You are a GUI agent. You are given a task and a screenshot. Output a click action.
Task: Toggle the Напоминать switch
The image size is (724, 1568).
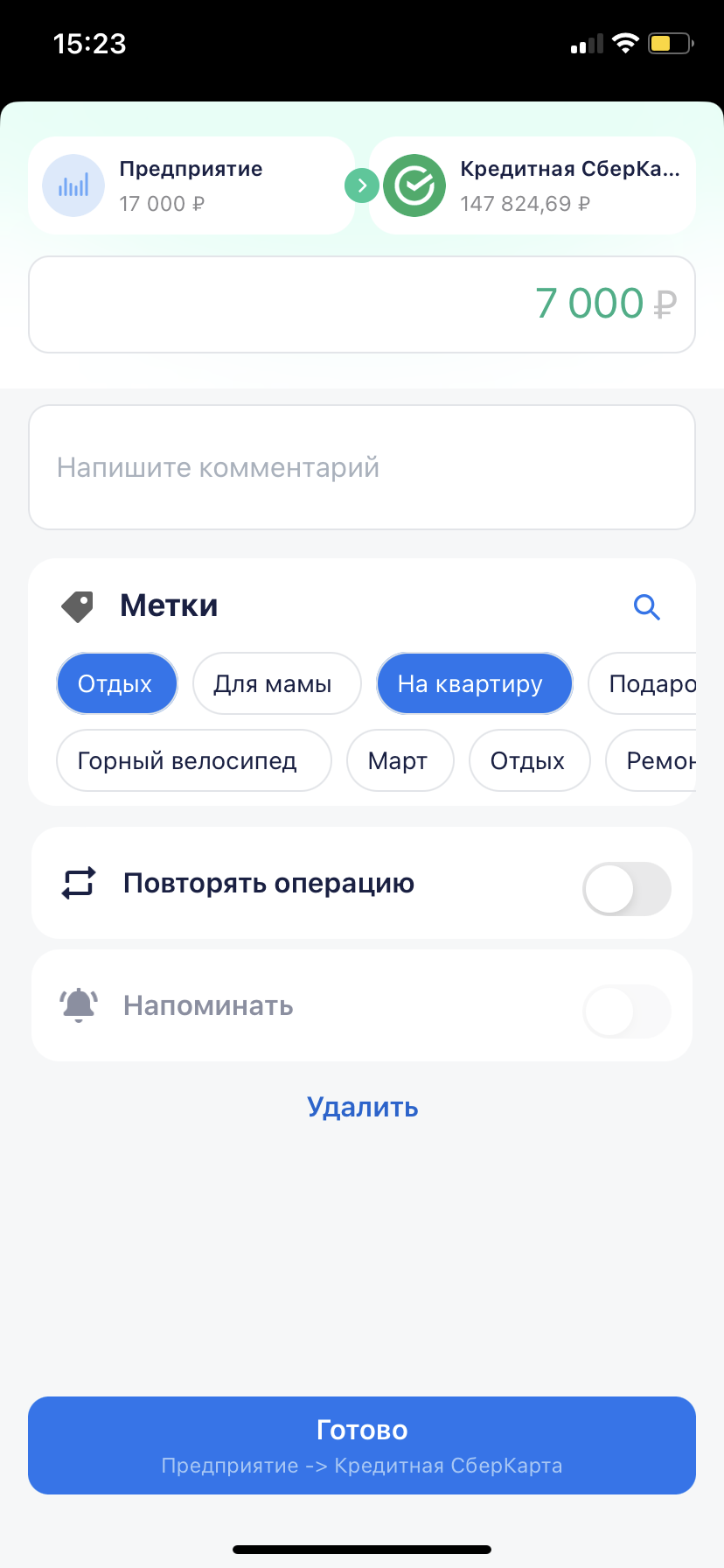click(626, 1011)
